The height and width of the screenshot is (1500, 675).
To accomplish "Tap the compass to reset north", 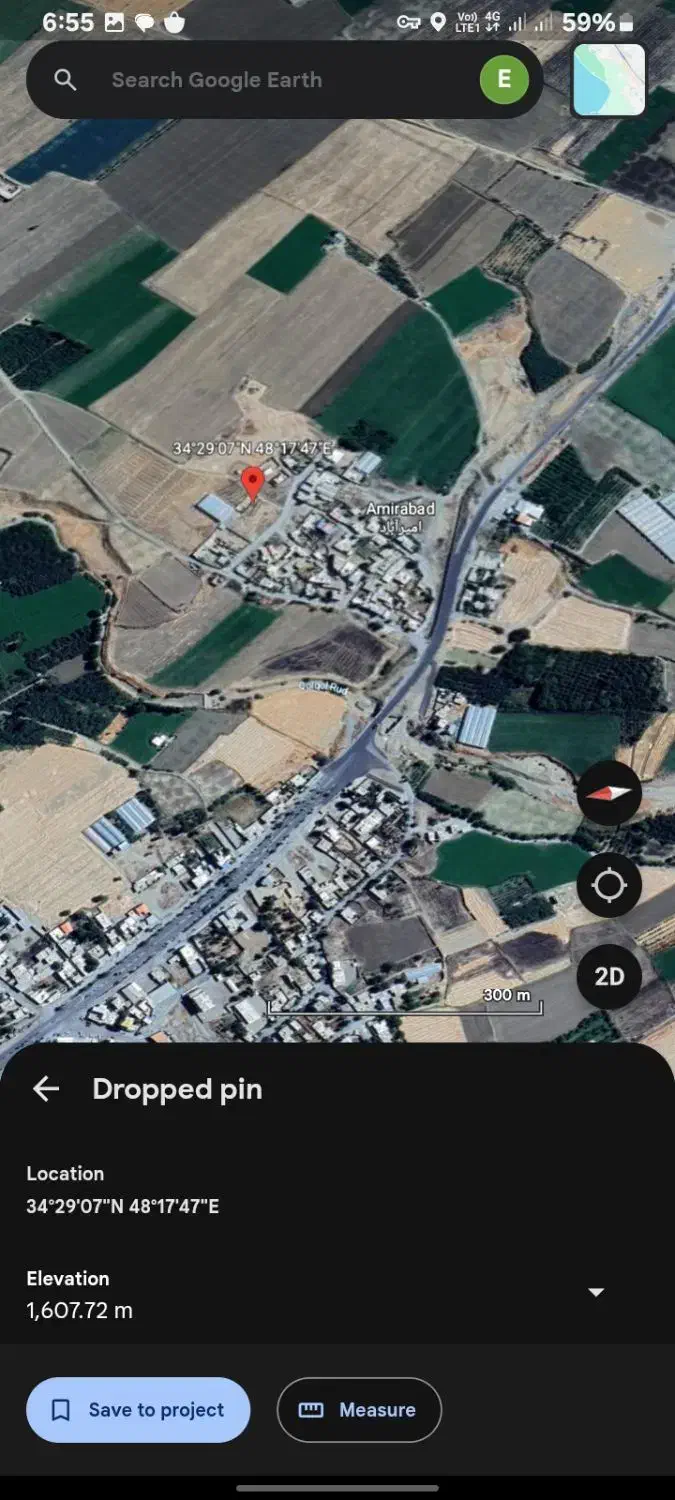I will [x=609, y=793].
